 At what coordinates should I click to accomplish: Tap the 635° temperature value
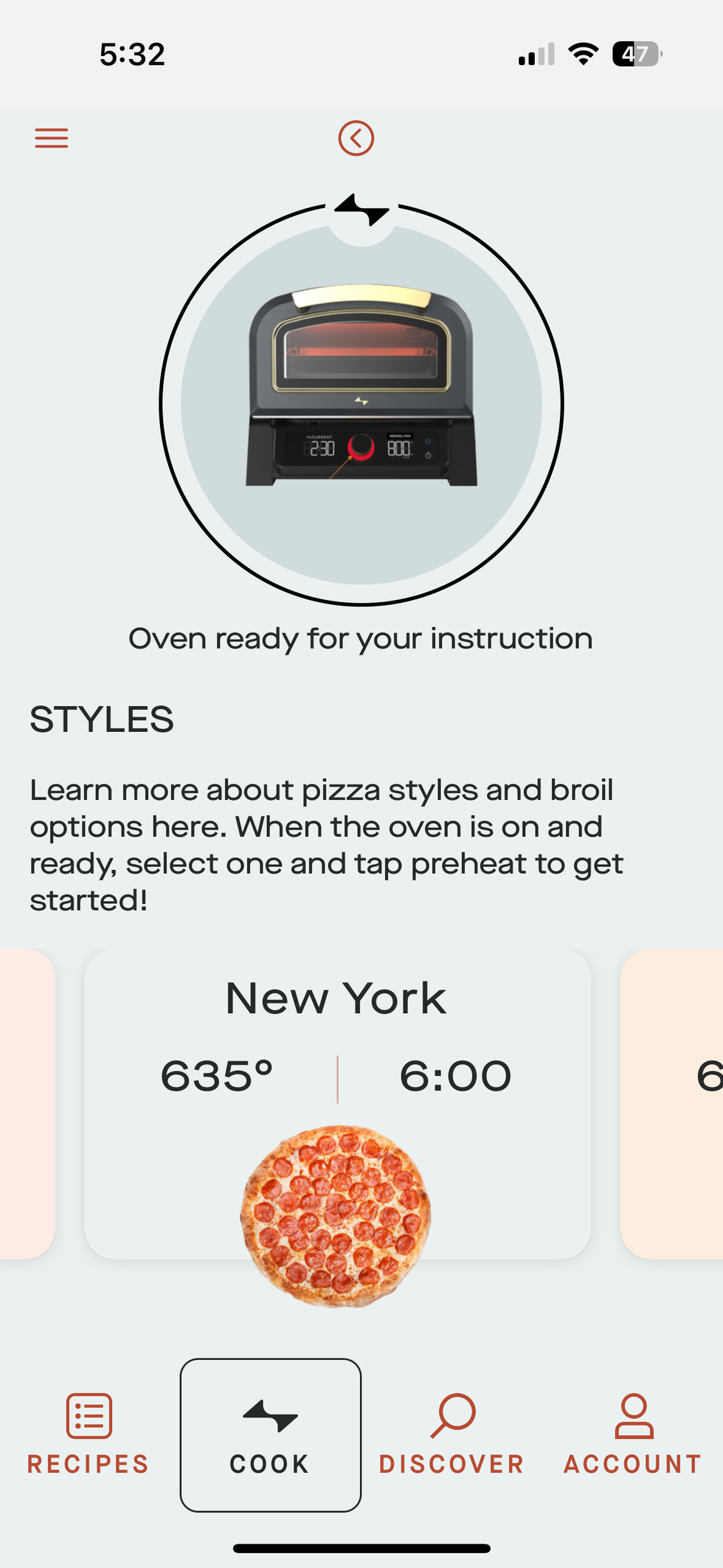tap(218, 1076)
